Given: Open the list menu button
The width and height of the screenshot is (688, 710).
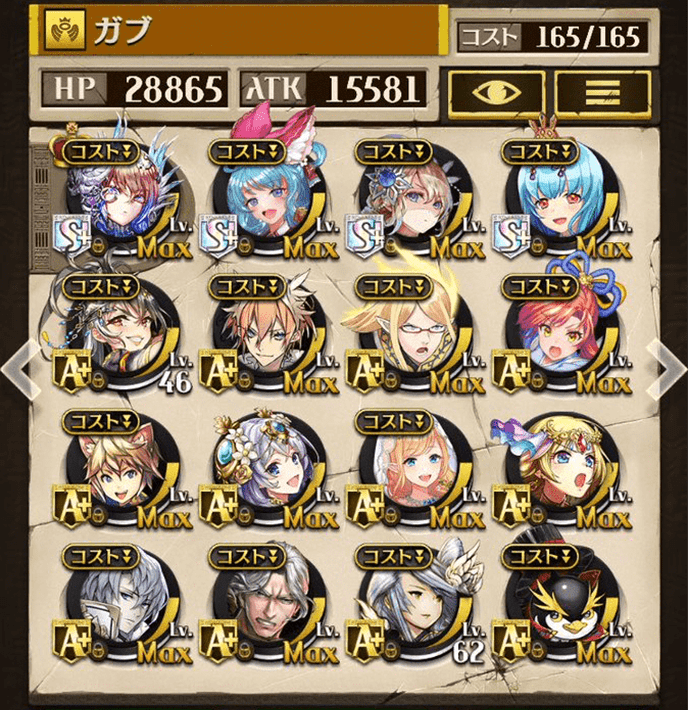Looking at the screenshot, I should click(602, 92).
